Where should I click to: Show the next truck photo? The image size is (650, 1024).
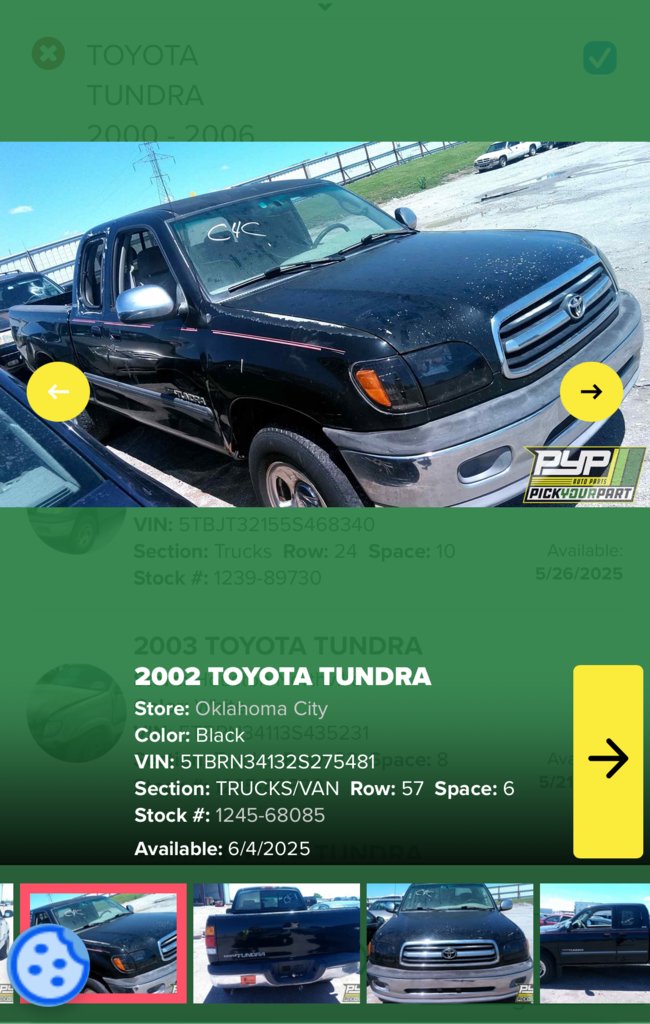tap(591, 391)
